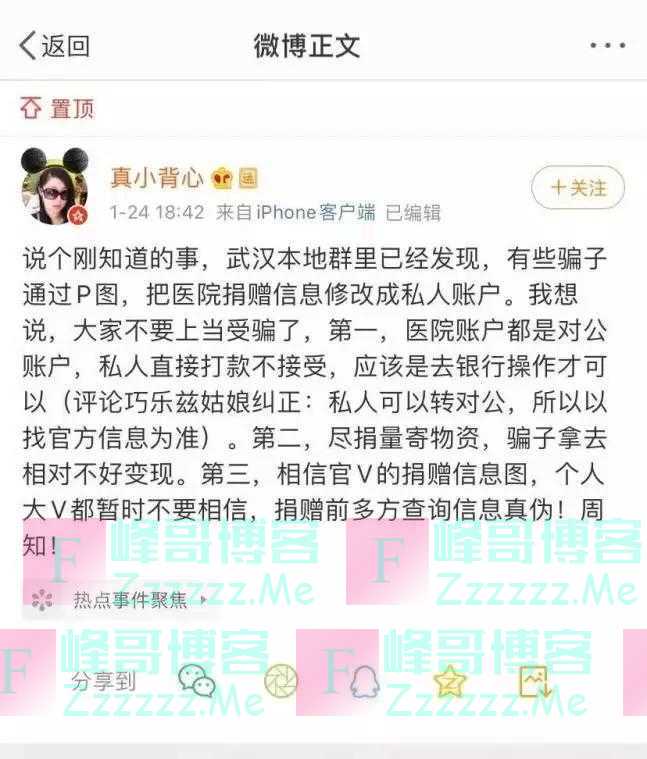This screenshot has height=759, width=647.
Task: Share the post to Qzone star icon
Action: pos(449,681)
